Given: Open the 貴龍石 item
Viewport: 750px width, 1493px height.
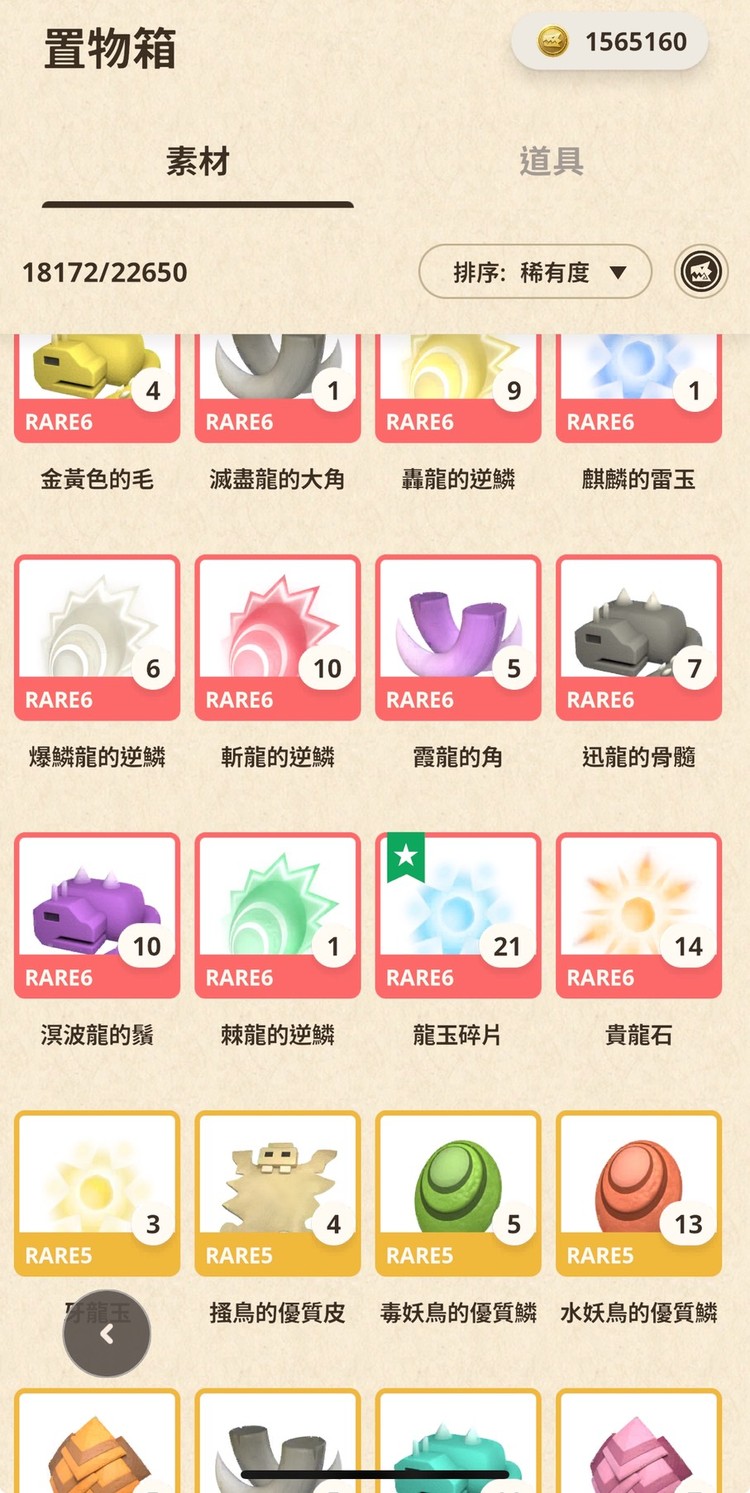Looking at the screenshot, I should [x=639, y=915].
